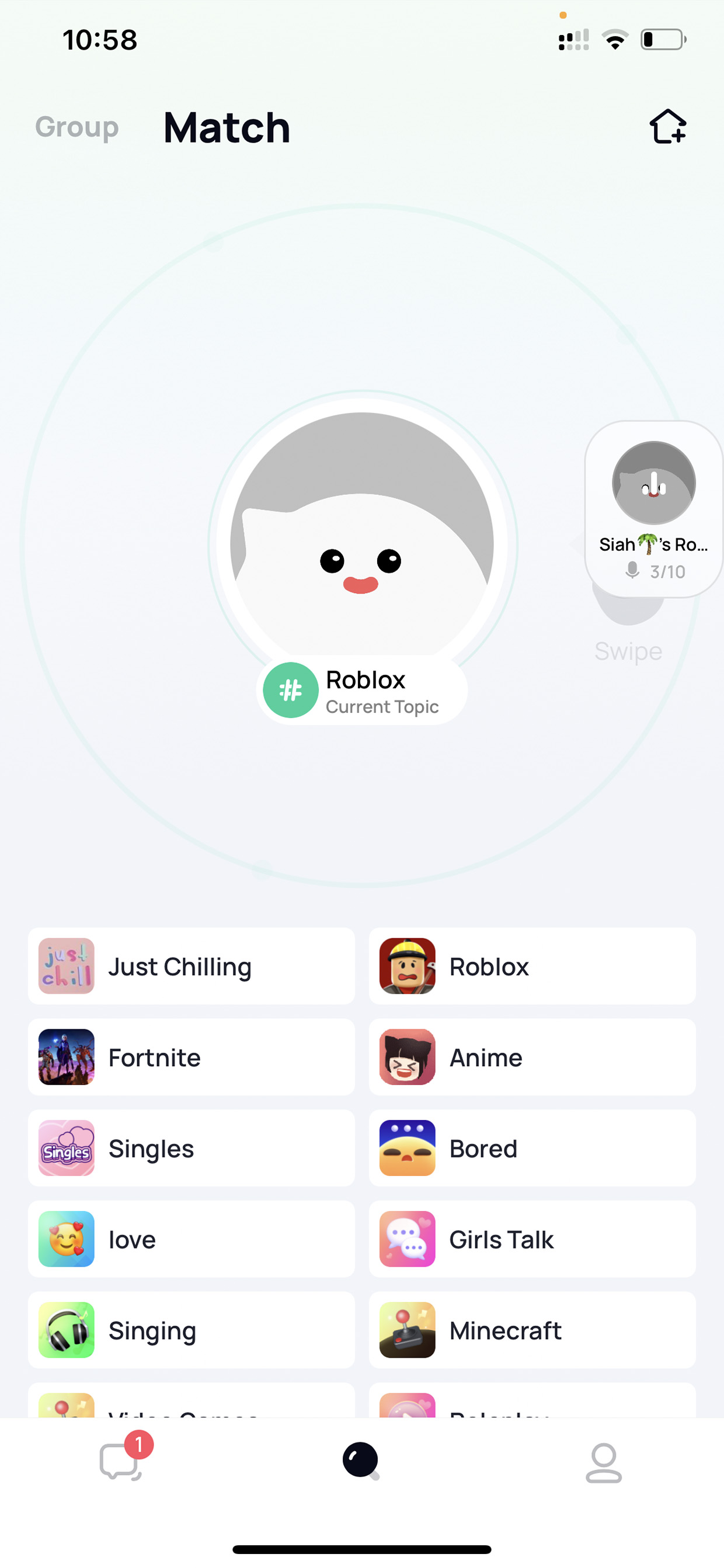Choose the Roblox topic in the list
The height and width of the screenshot is (1568, 724).
[x=532, y=966]
